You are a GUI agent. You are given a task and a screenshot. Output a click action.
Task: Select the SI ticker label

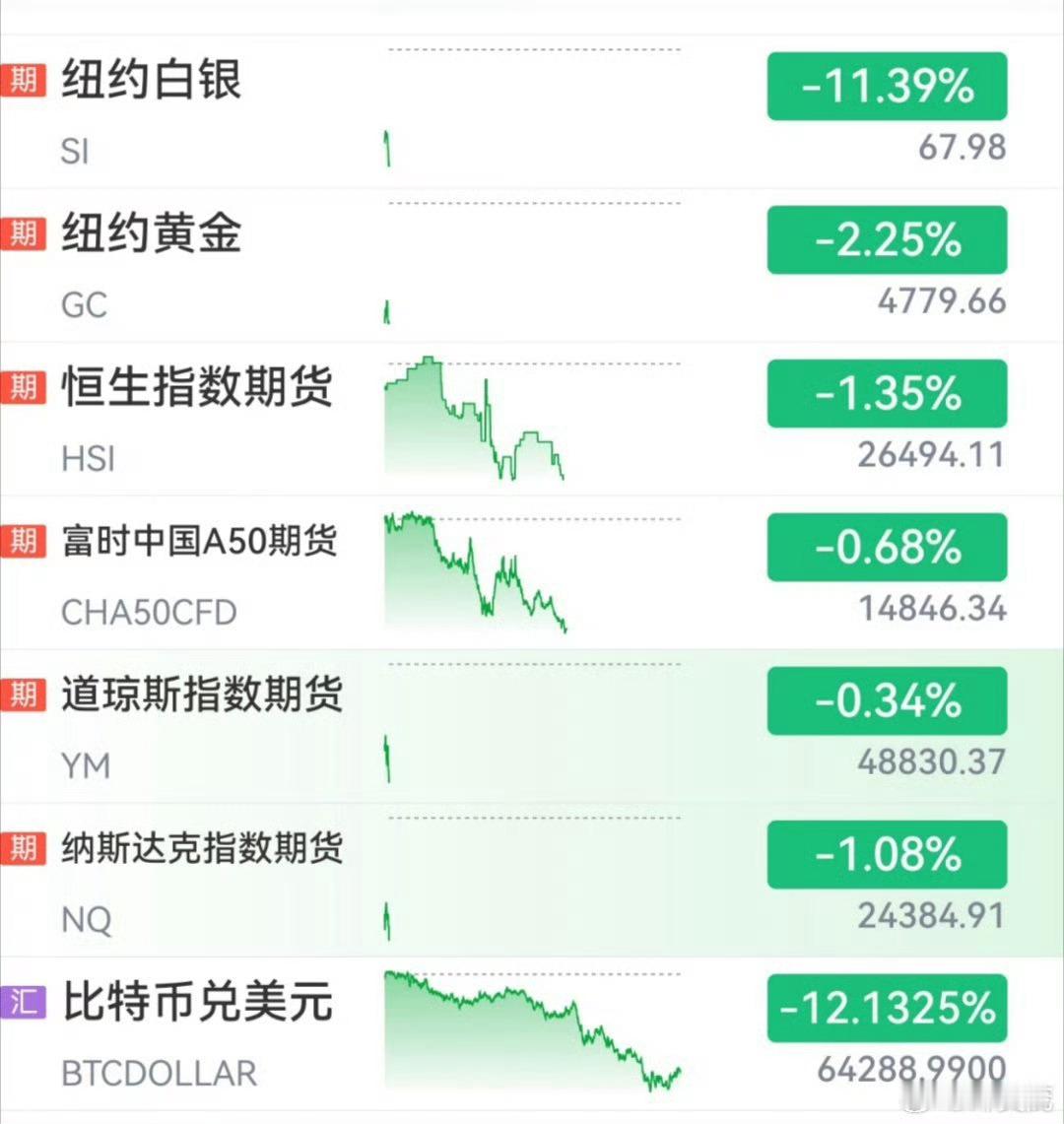pos(76,152)
